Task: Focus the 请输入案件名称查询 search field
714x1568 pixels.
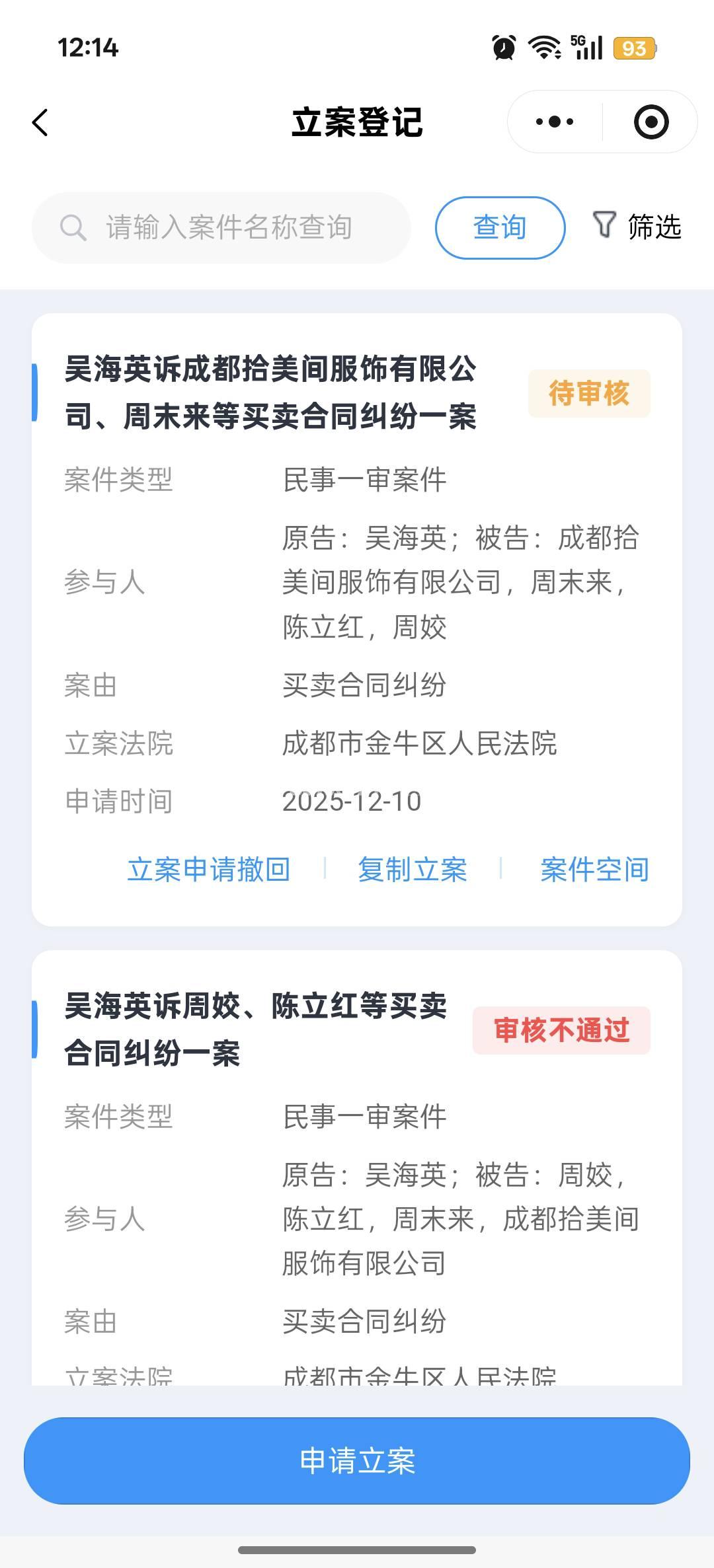Action: coord(228,227)
